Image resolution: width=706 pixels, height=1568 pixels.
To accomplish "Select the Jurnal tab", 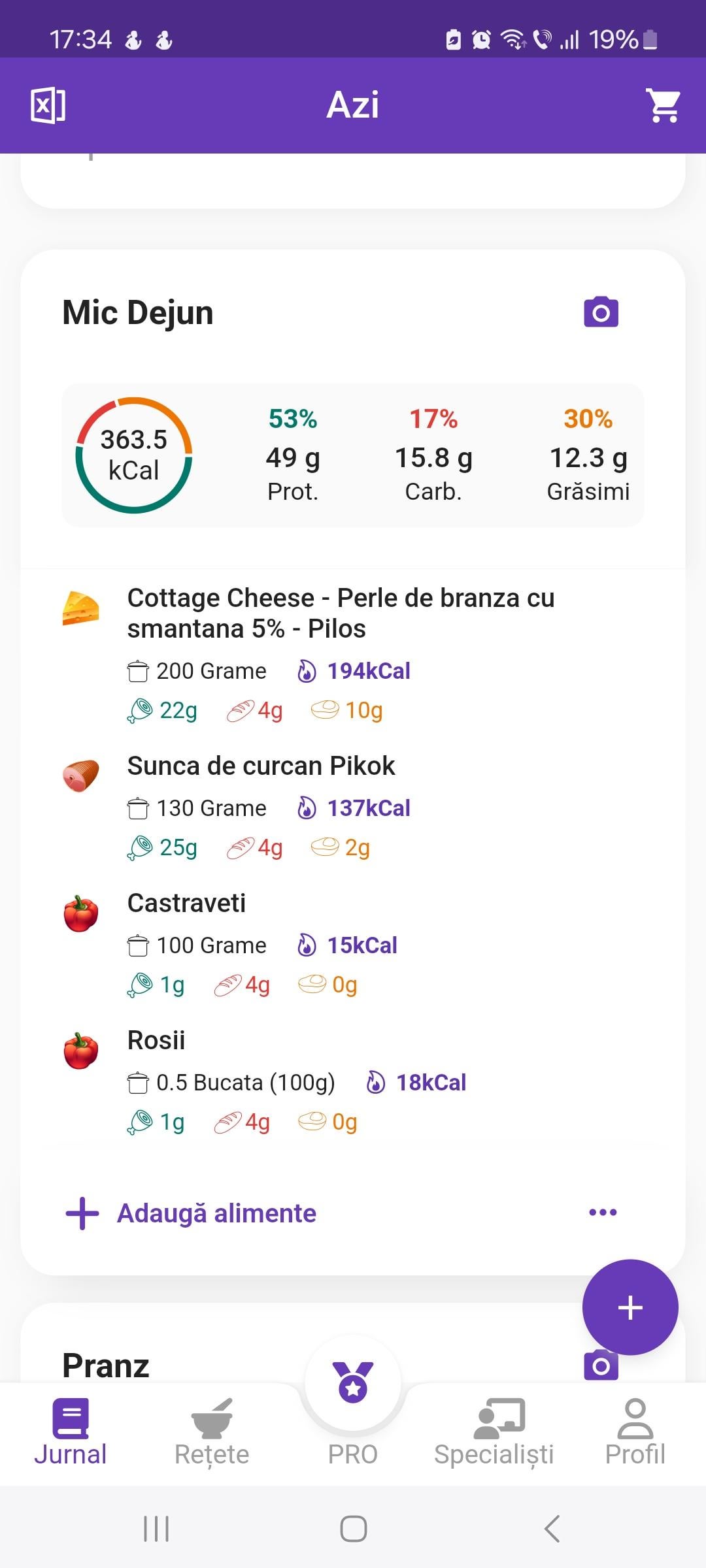I will coord(71,1432).
